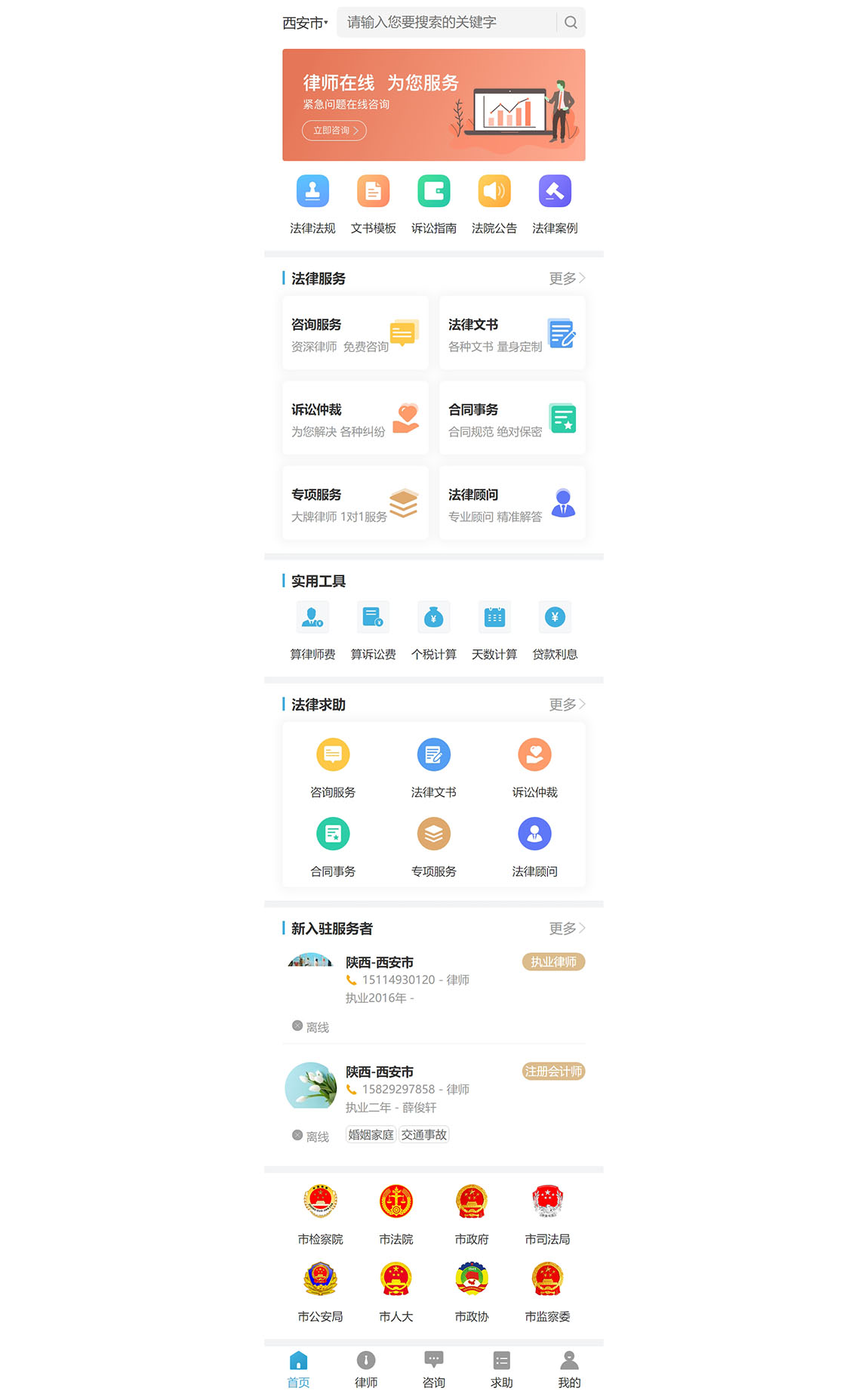868x1391 pixels.
Task: Open the 西安市 city selector
Action: pos(305,23)
